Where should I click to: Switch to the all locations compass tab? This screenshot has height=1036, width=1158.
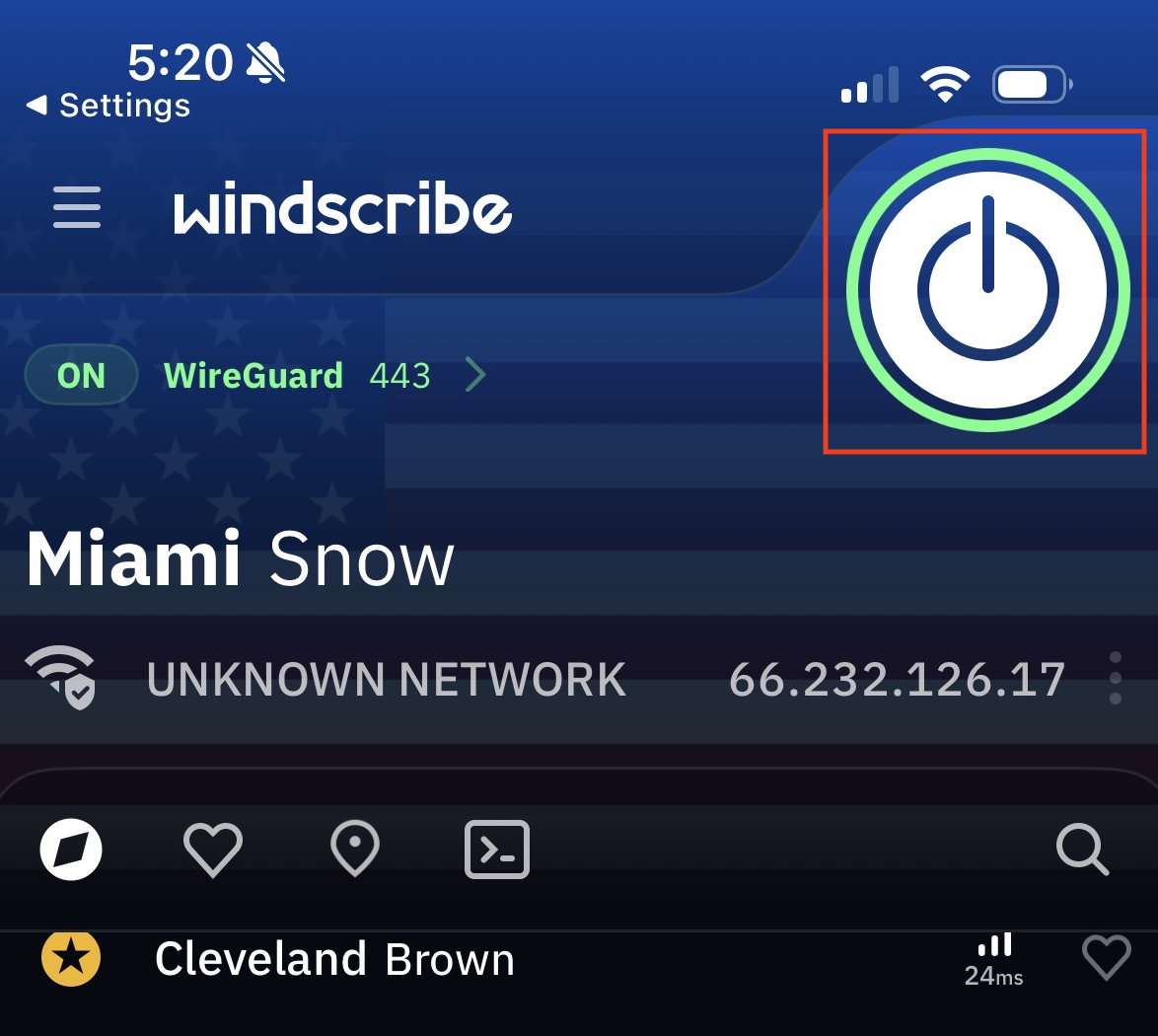click(71, 849)
